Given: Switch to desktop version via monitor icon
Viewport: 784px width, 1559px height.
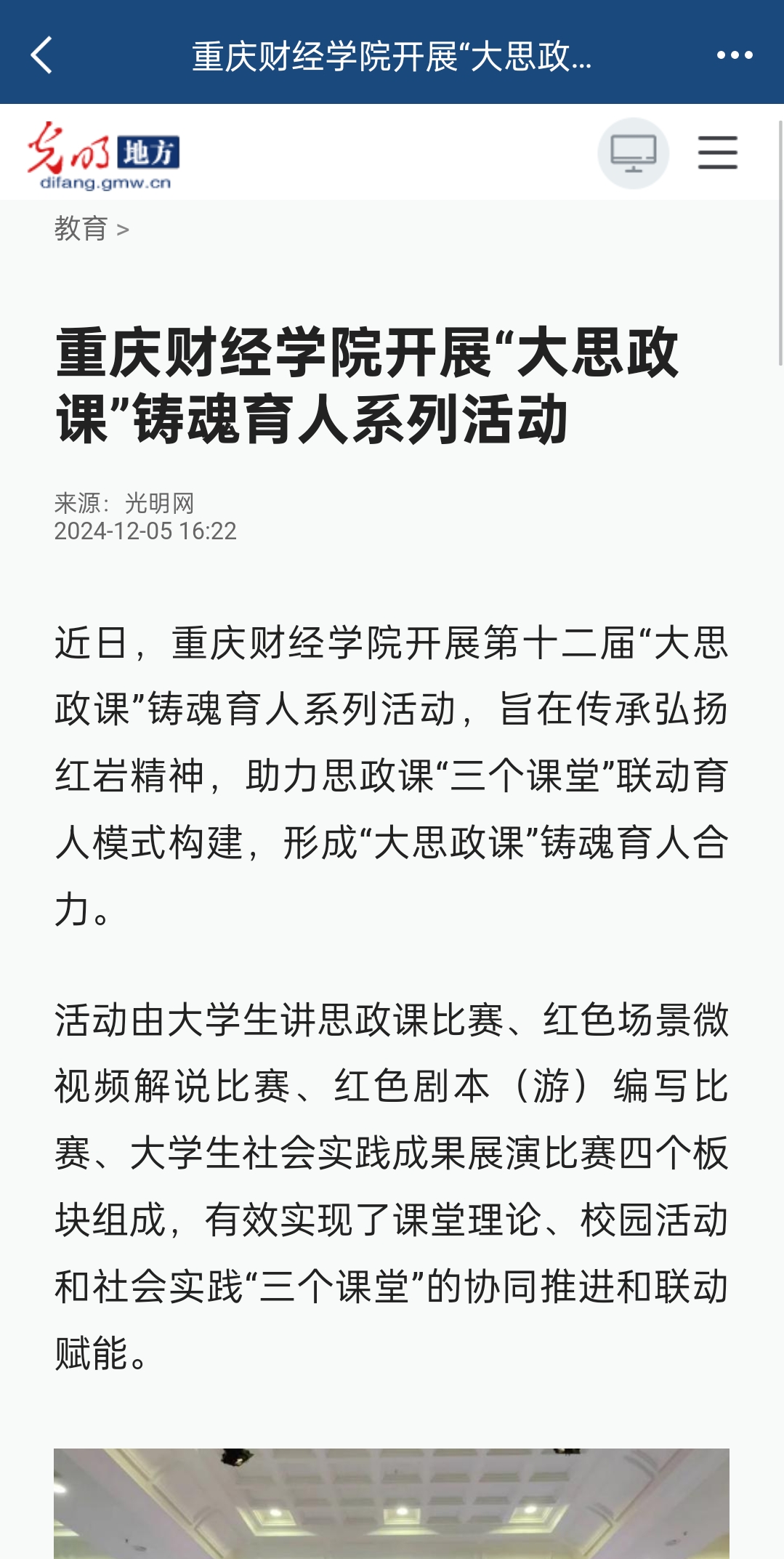Looking at the screenshot, I should pos(633,153).
